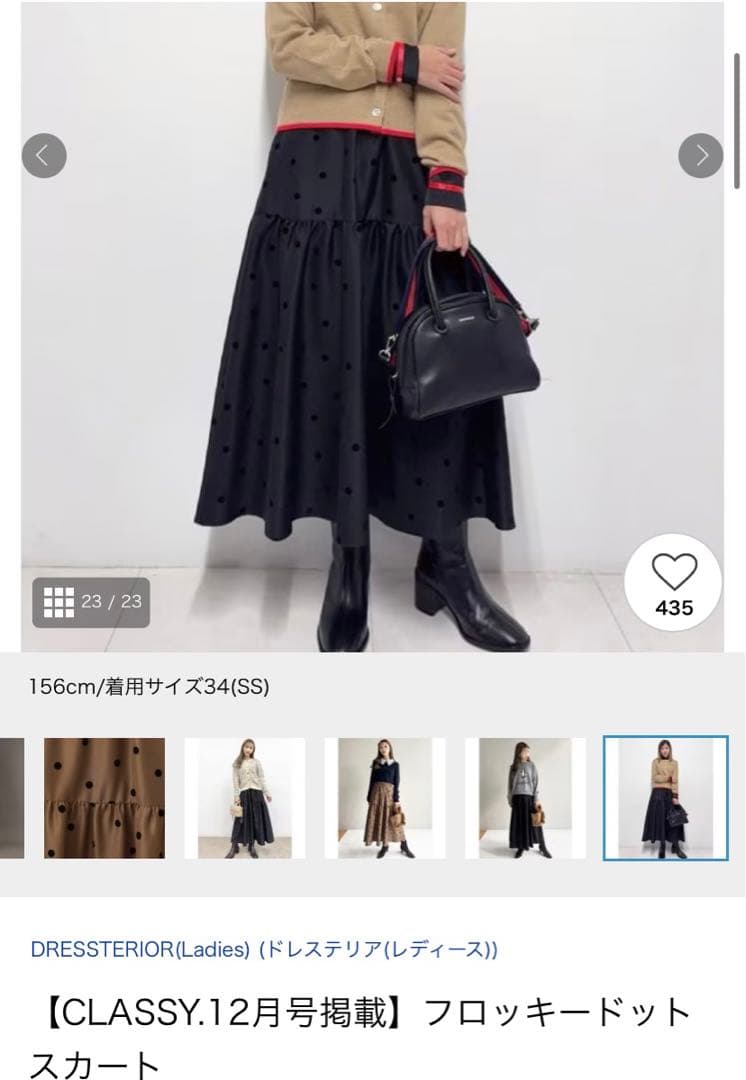Viewport: 746px width, 1080px height.
Task: Click the 23 / 23 photo counter
Action: click(114, 602)
